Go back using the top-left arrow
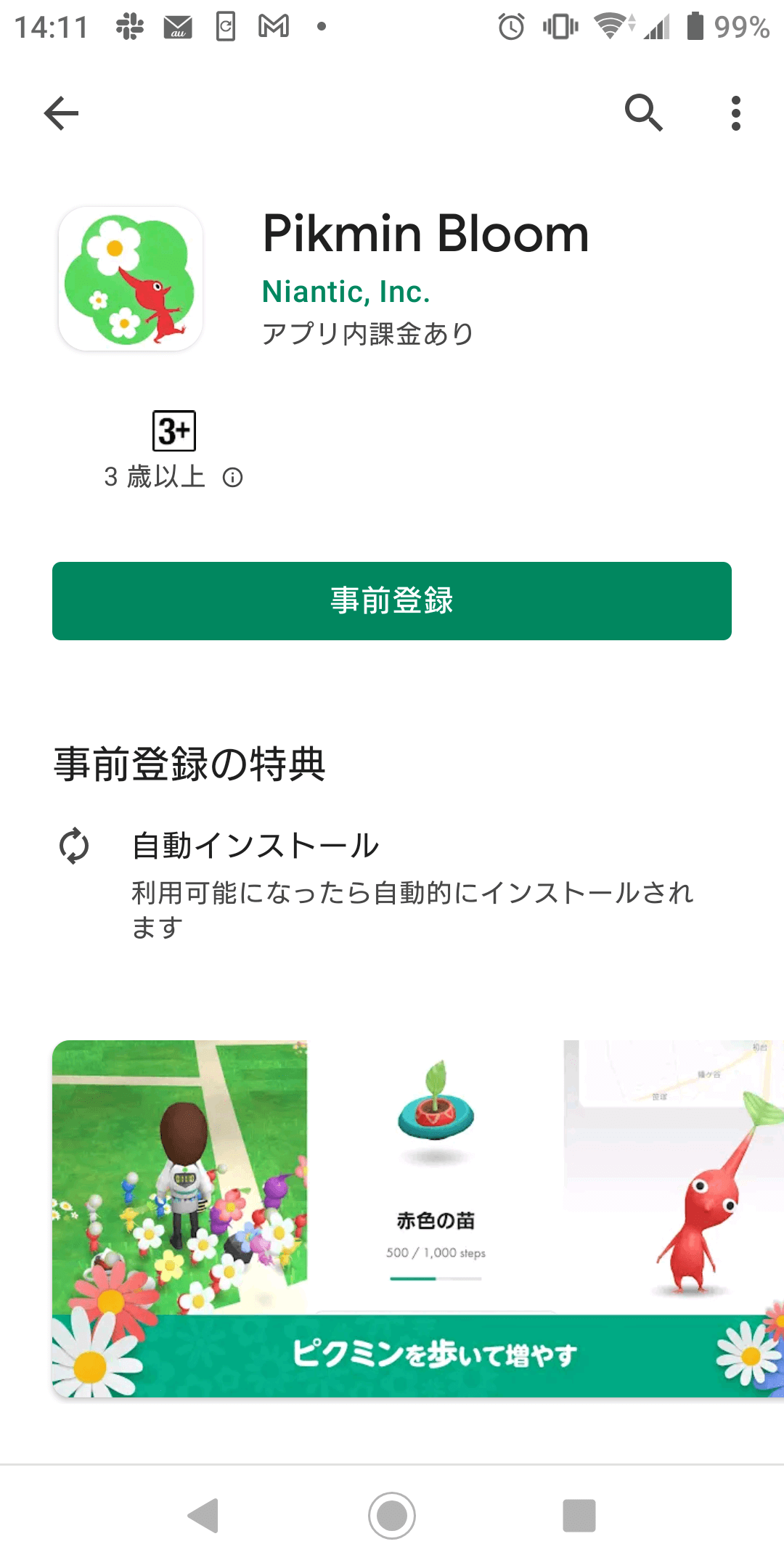784x1568 pixels. coord(61,113)
